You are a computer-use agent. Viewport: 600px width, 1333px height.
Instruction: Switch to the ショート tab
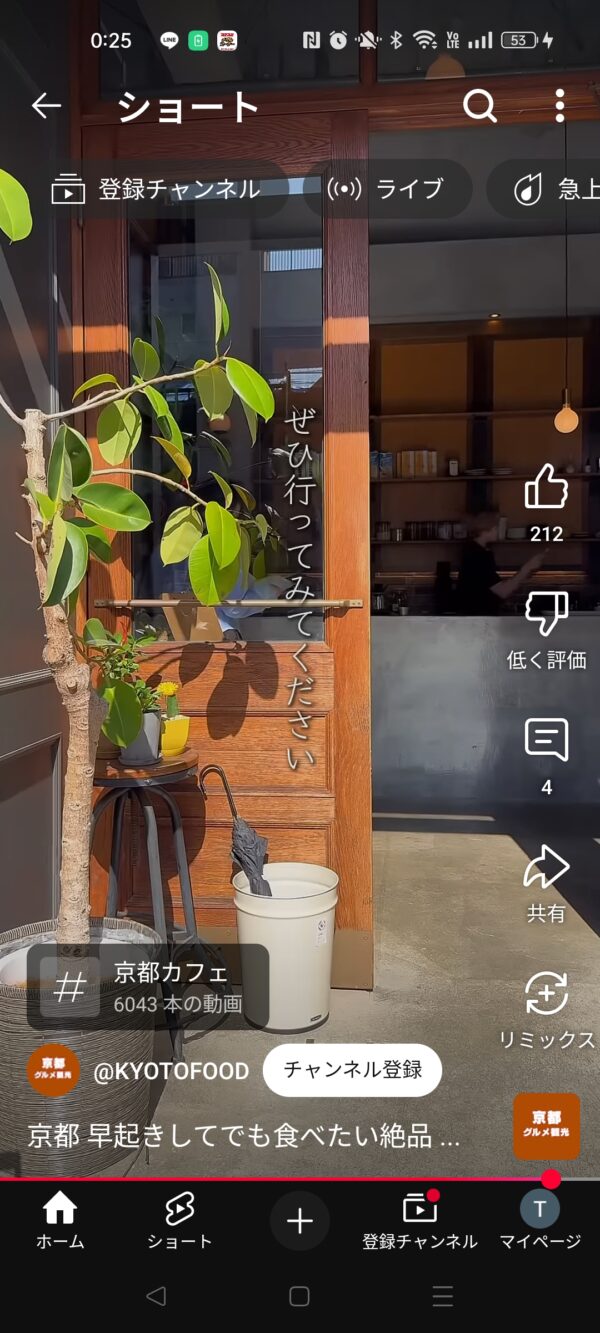(179, 1221)
